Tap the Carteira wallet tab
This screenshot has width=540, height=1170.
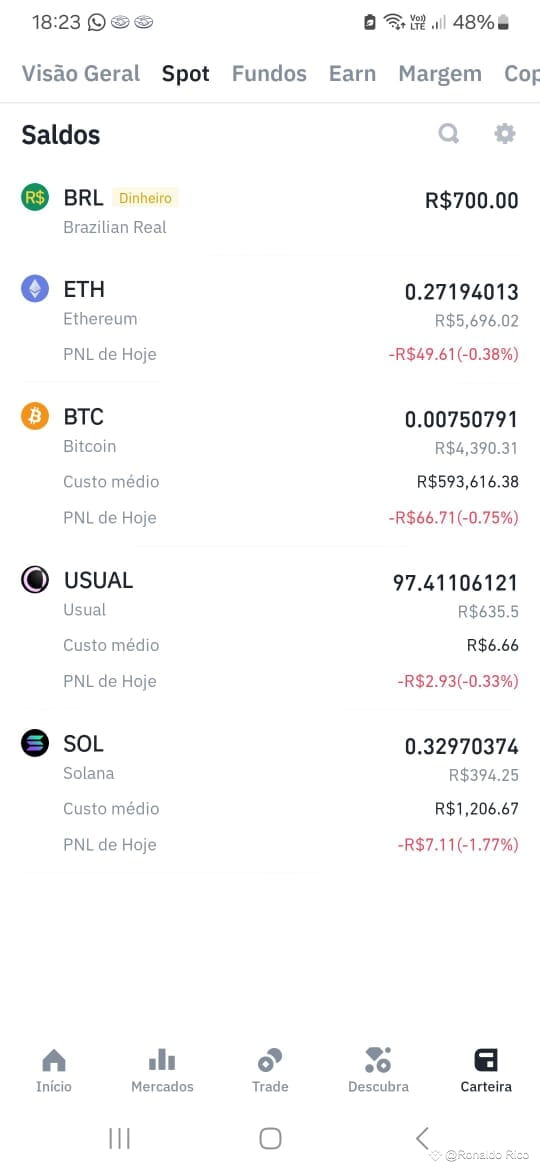tap(486, 1070)
